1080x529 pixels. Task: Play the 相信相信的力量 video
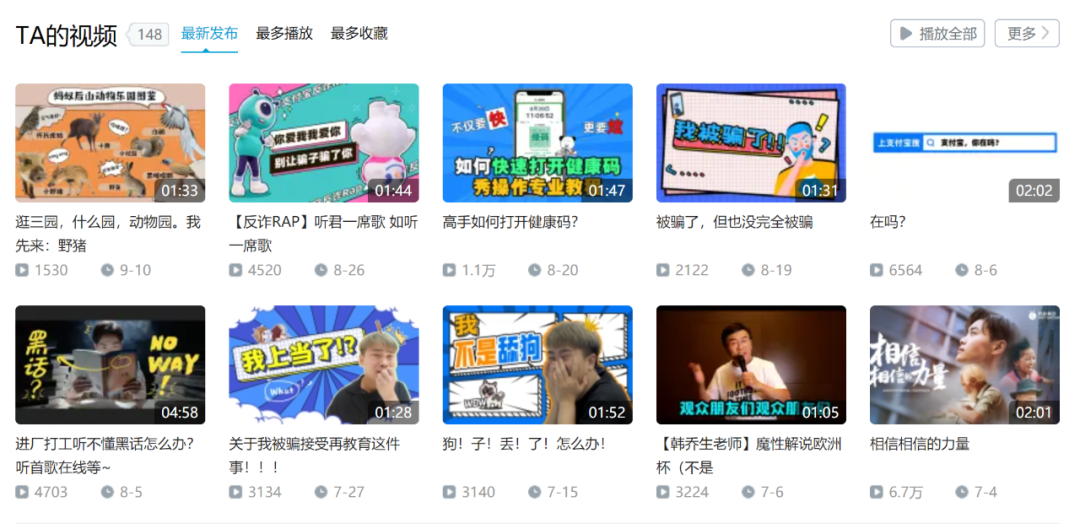pos(964,365)
